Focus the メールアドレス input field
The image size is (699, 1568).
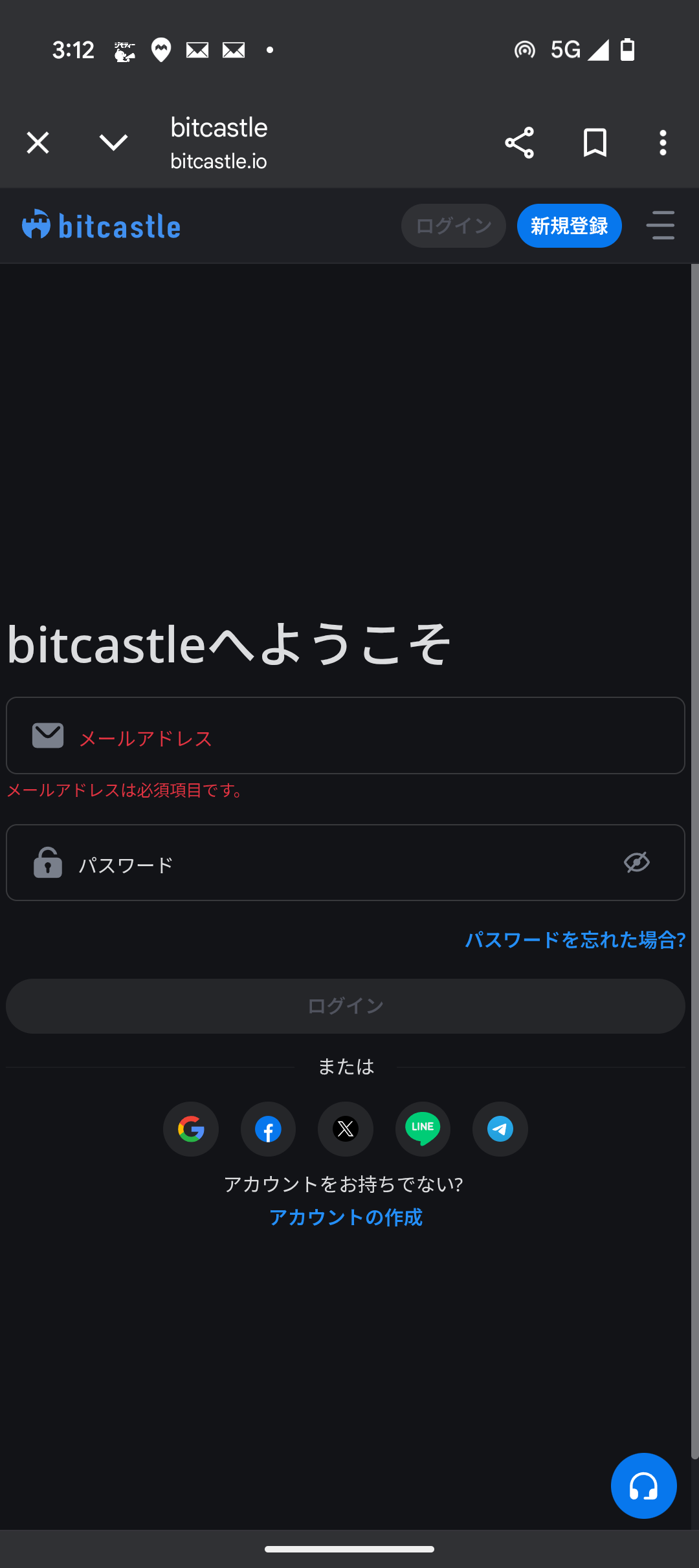[x=346, y=736]
